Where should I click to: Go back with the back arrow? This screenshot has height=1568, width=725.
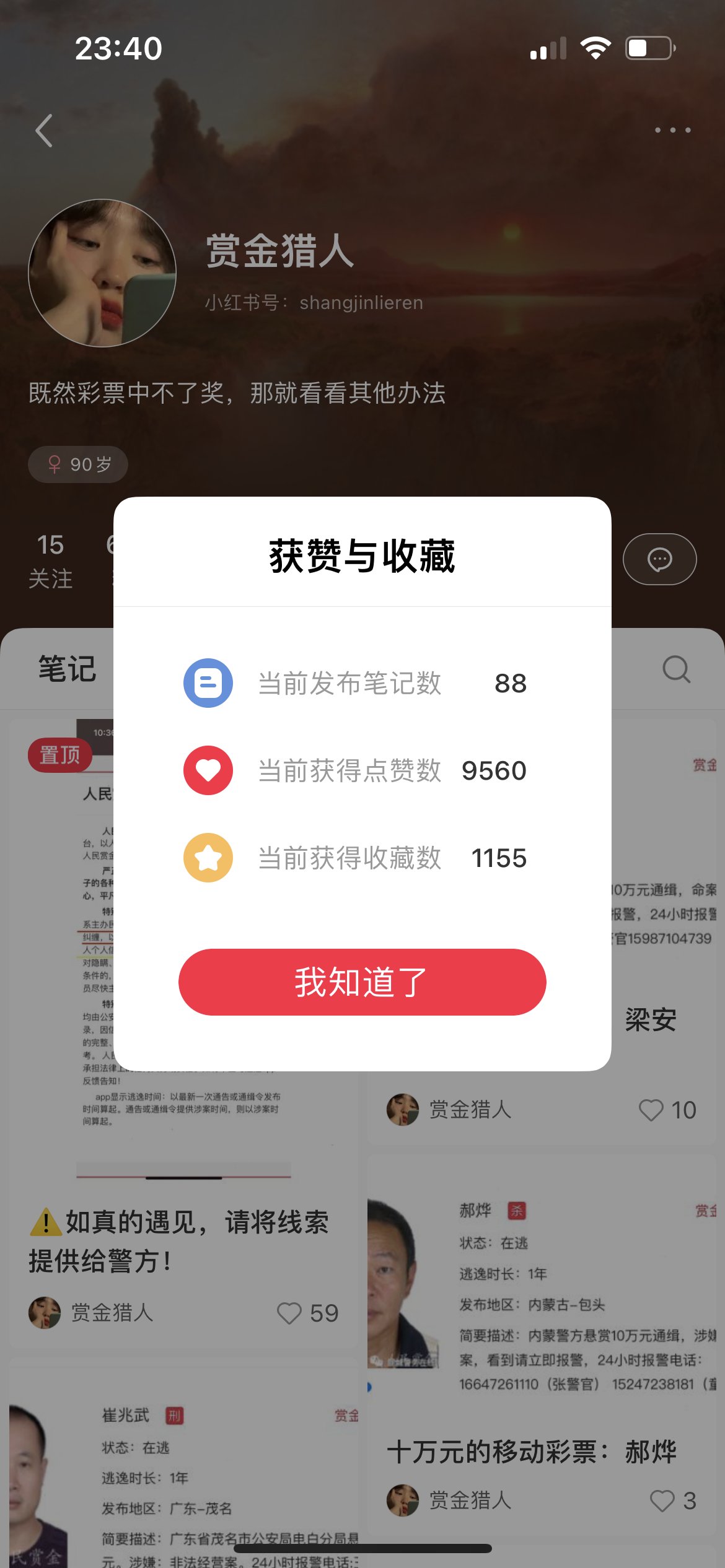pos(45,131)
